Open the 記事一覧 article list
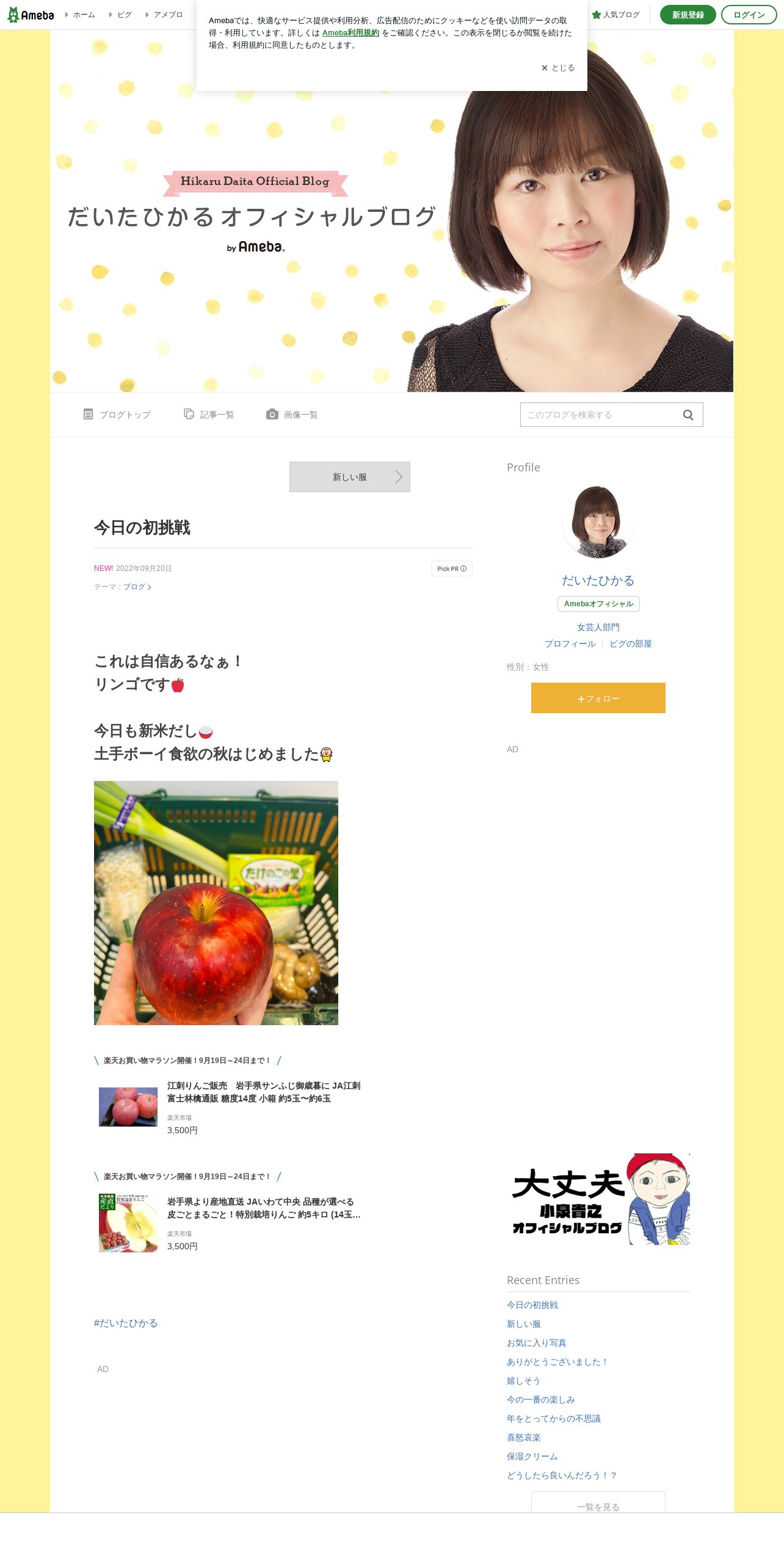This screenshot has height=1568, width=784. [209, 415]
